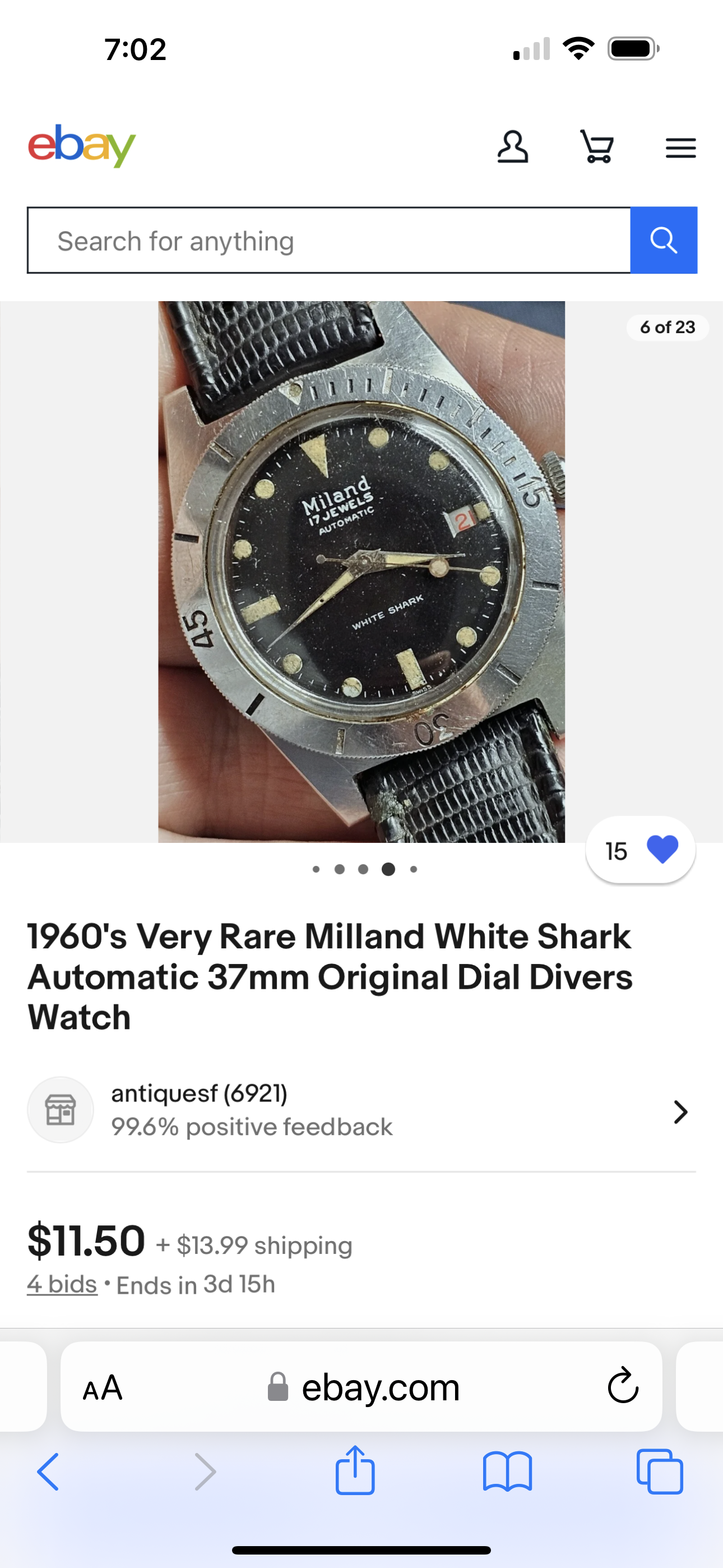Show all open Safari tabs

659,1472
